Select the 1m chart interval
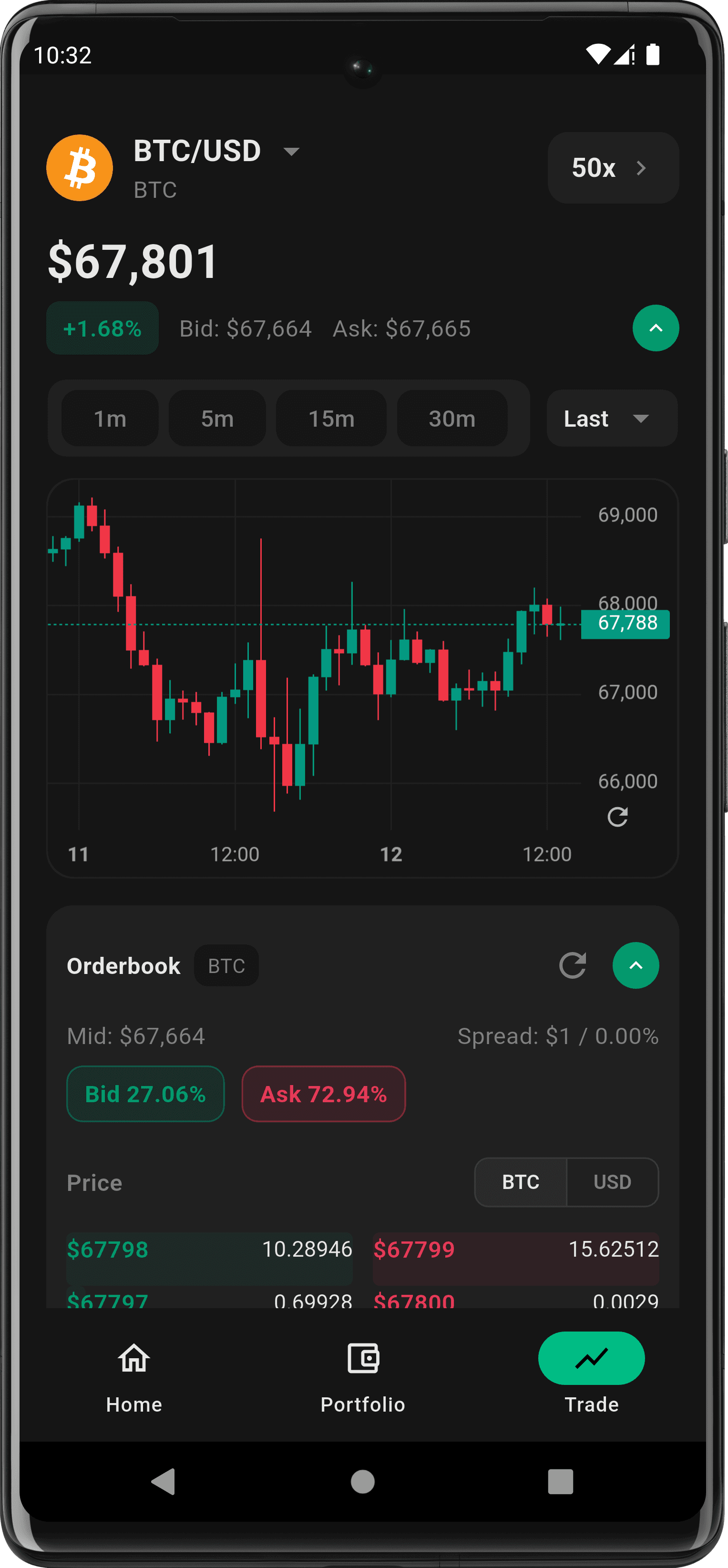The height and width of the screenshot is (1568, 728). (x=110, y=419)
